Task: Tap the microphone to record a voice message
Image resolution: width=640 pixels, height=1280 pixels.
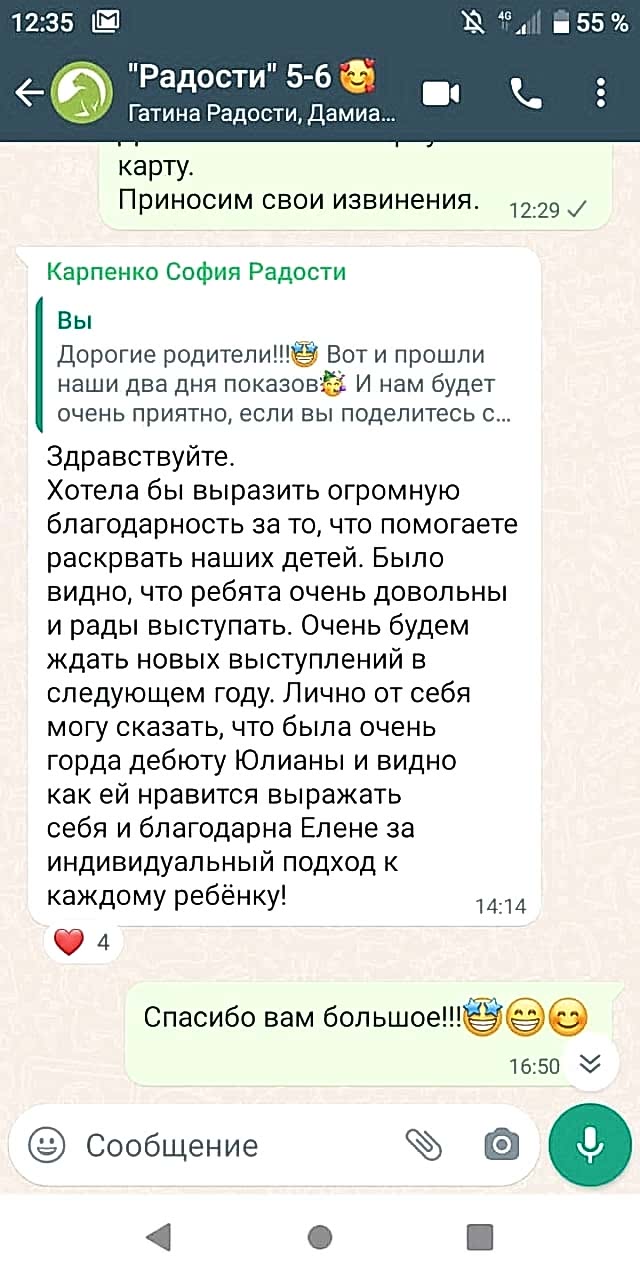Action: click(590, 1144)
